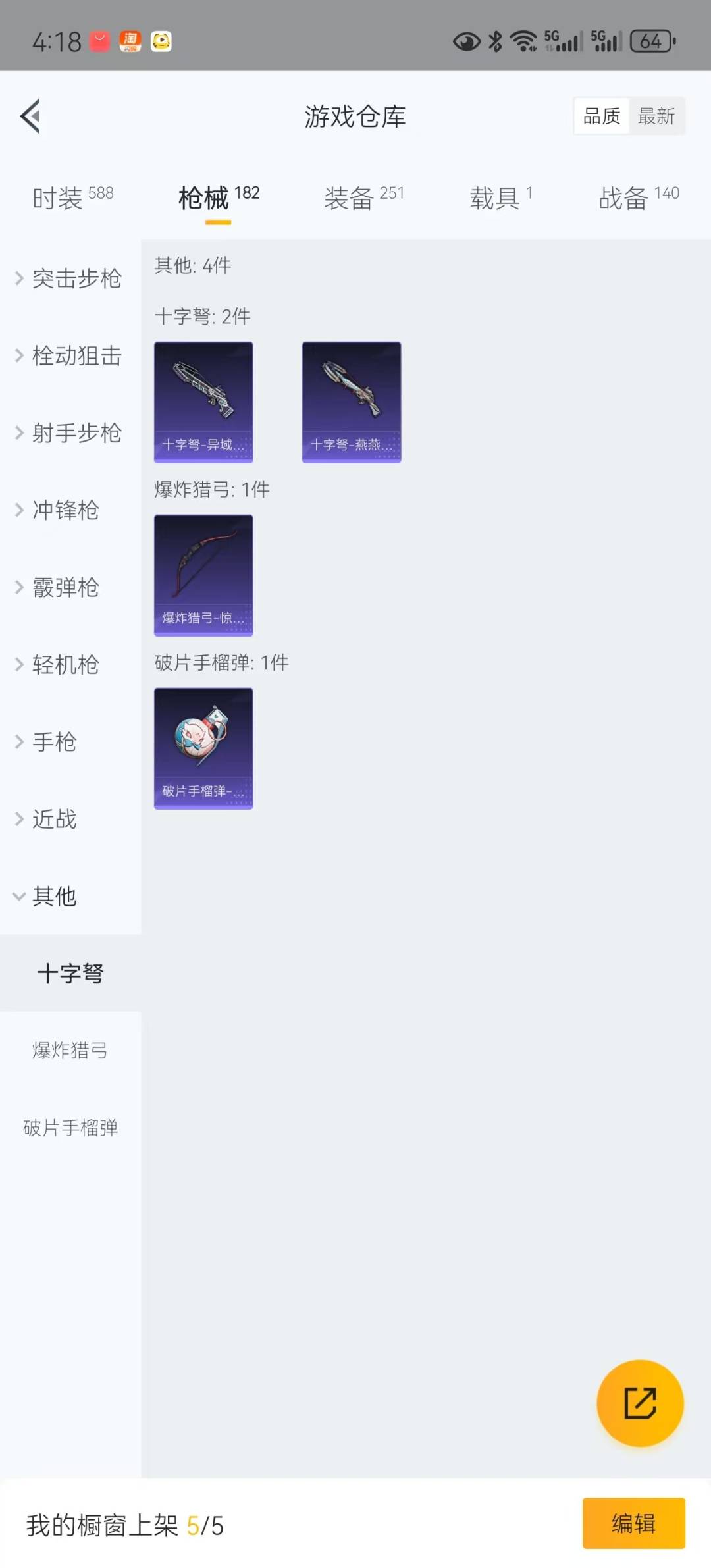Tap the orange share floating button
Viewport: 711px width, 1568px height.
640,1403
